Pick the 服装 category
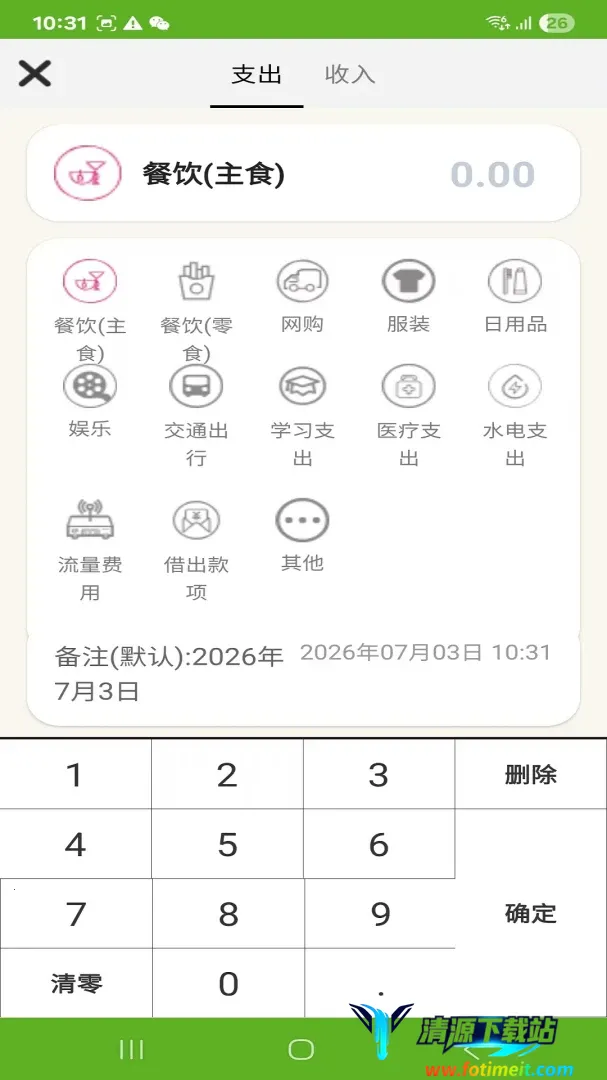The height and width of the screenshot is (1080, 607). point(408,298)
